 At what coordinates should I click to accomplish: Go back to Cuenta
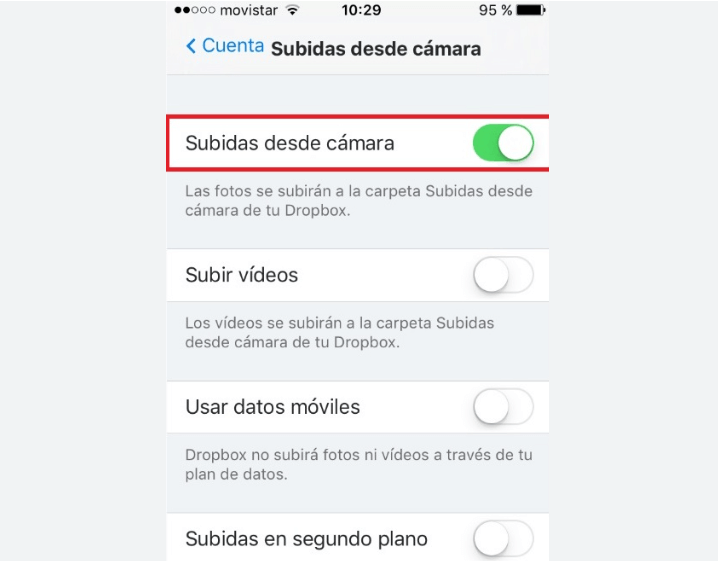pos(225,46)
